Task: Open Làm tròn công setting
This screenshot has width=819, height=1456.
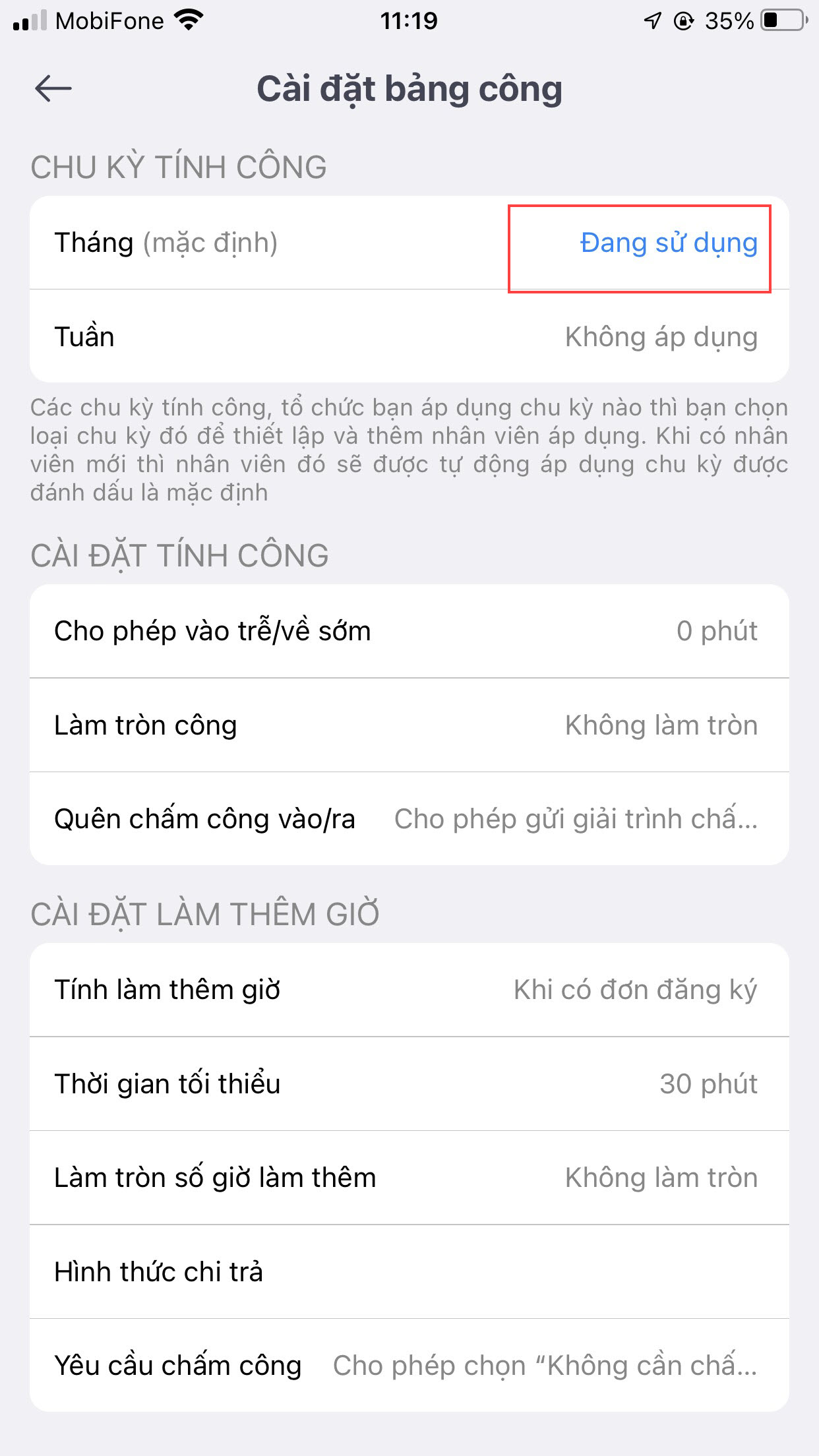Action: pos(409,725)
